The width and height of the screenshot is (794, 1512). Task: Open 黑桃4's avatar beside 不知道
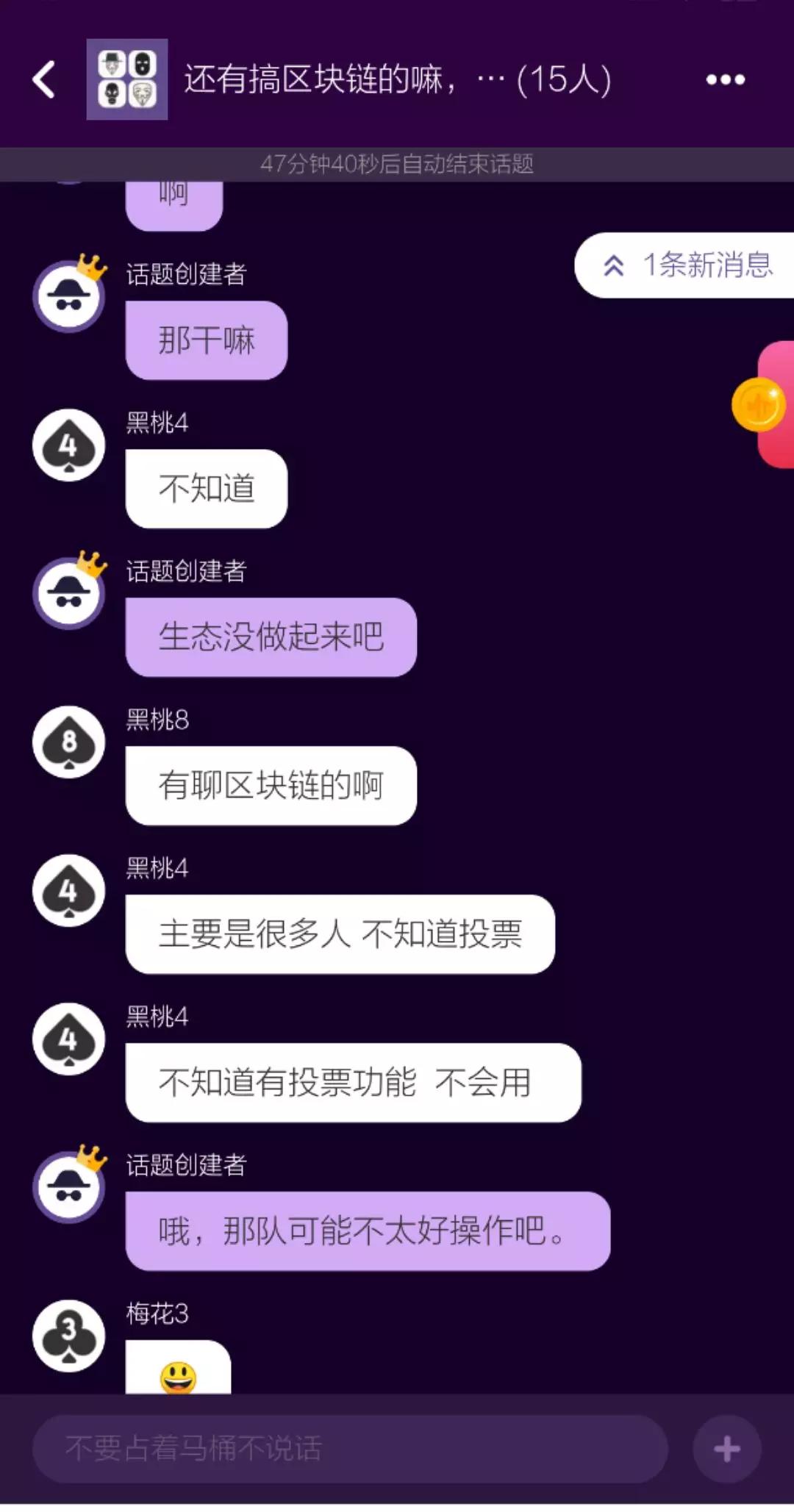tap(69, 445)
